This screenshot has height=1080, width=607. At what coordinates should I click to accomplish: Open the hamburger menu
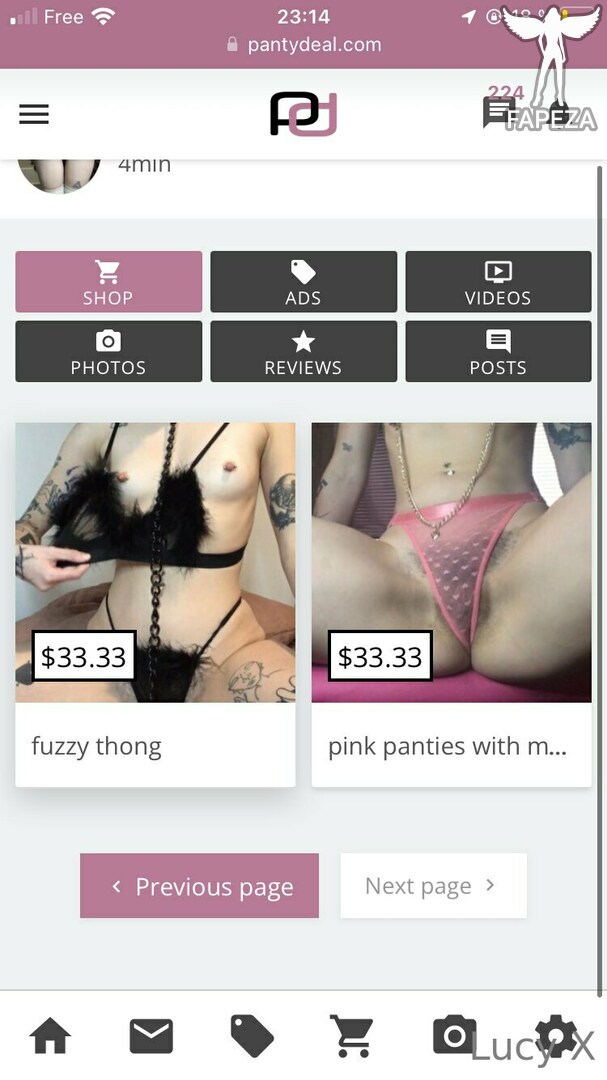coord(34,114)
